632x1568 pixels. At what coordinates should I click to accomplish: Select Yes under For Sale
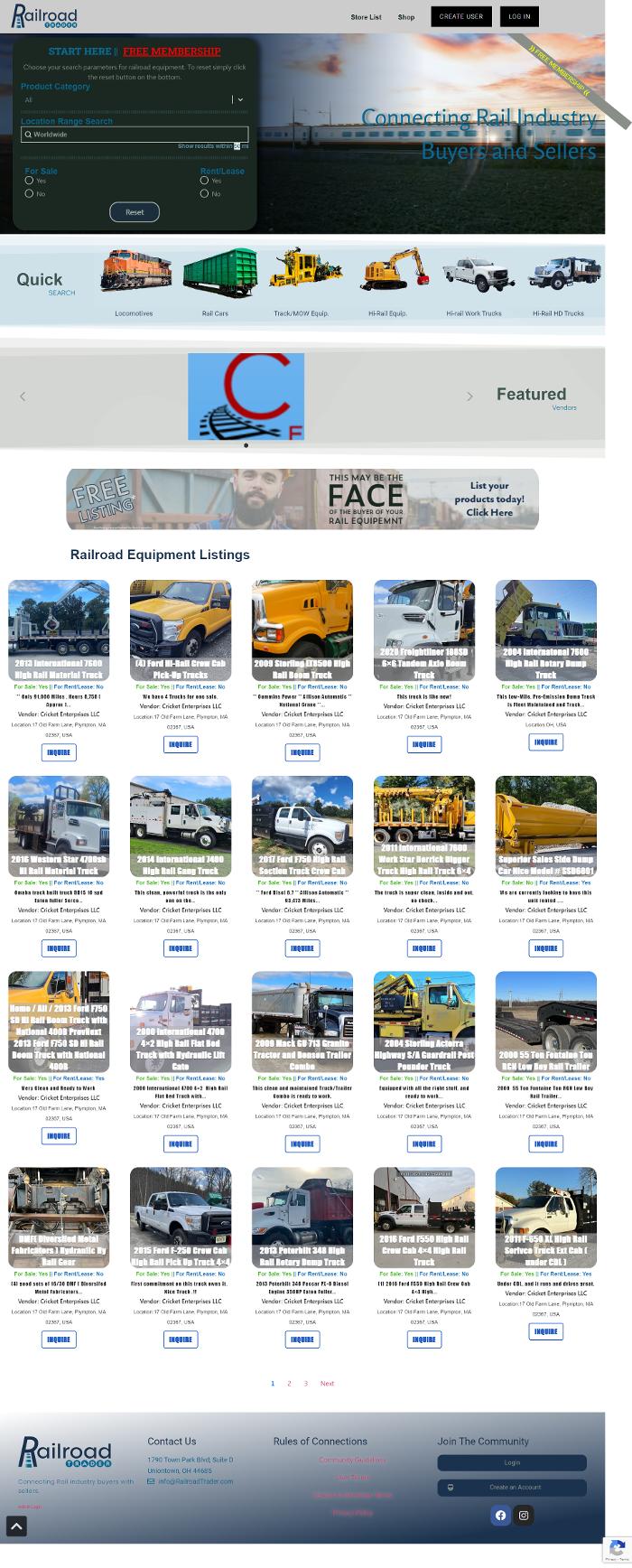[x=29, y=181]
